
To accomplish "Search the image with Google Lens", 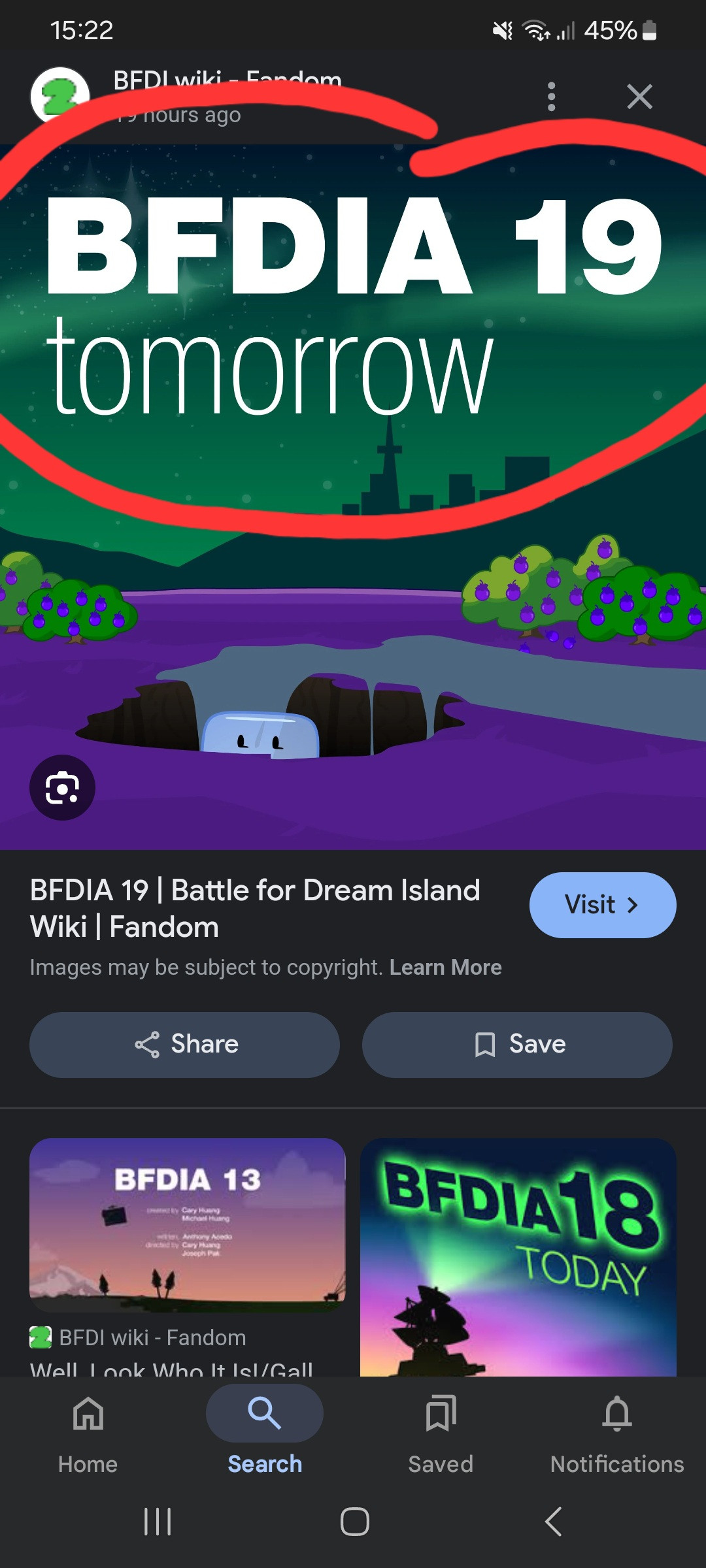I will pyautogui.click(x=62, y=788).
